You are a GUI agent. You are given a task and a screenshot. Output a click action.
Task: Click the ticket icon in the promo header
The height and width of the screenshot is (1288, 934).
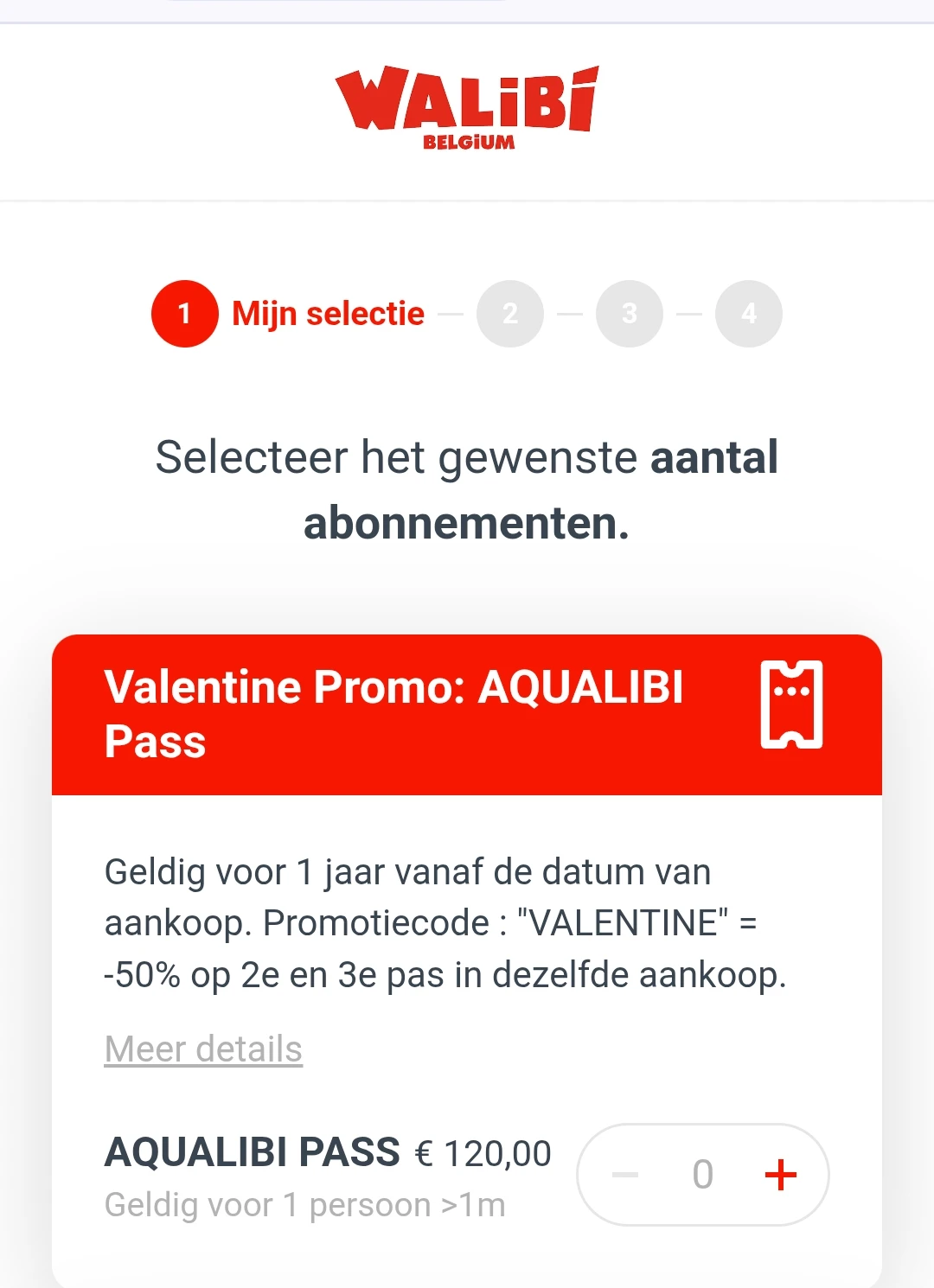791,705
